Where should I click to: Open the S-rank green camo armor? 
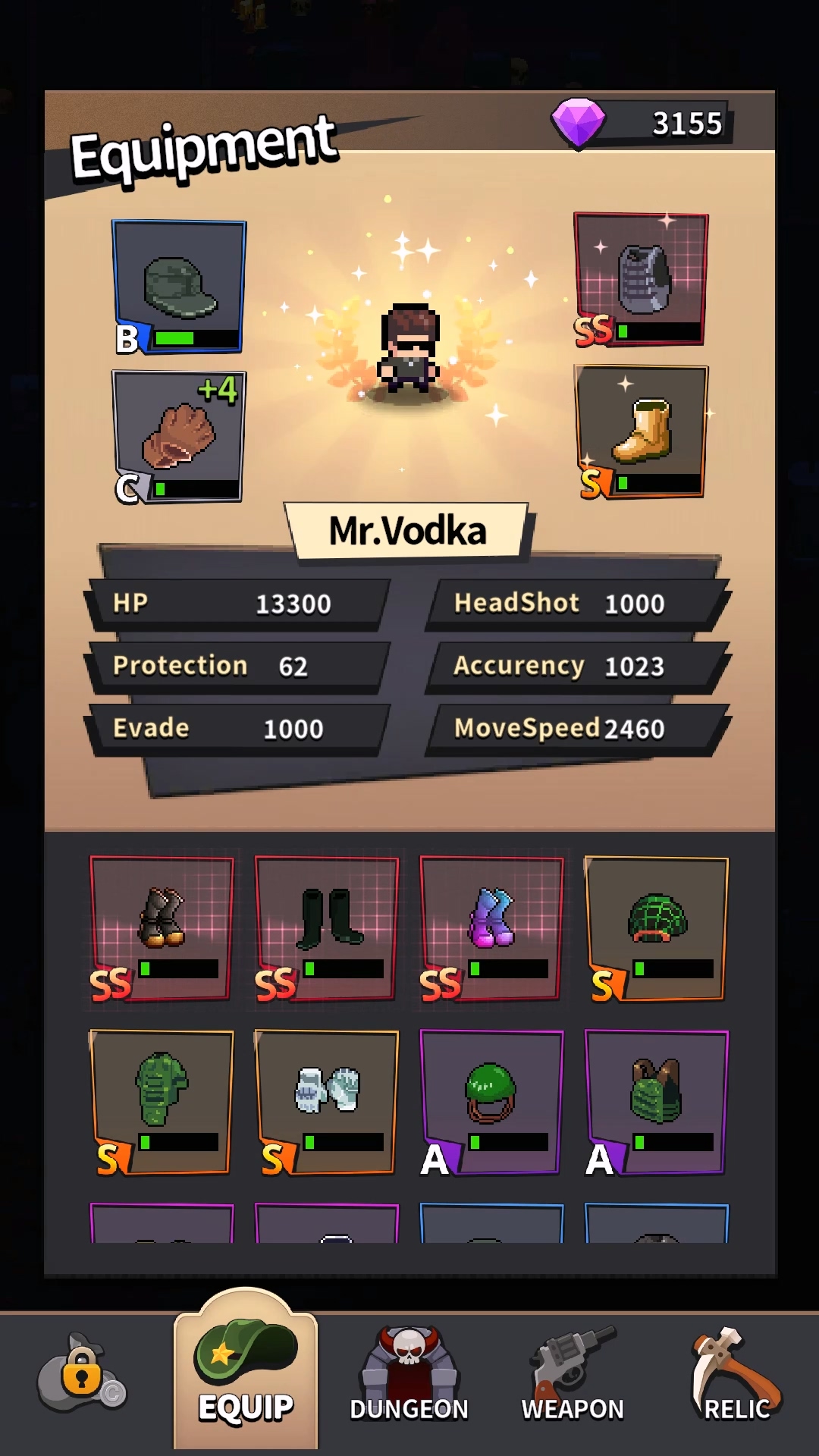[162, 1101]
